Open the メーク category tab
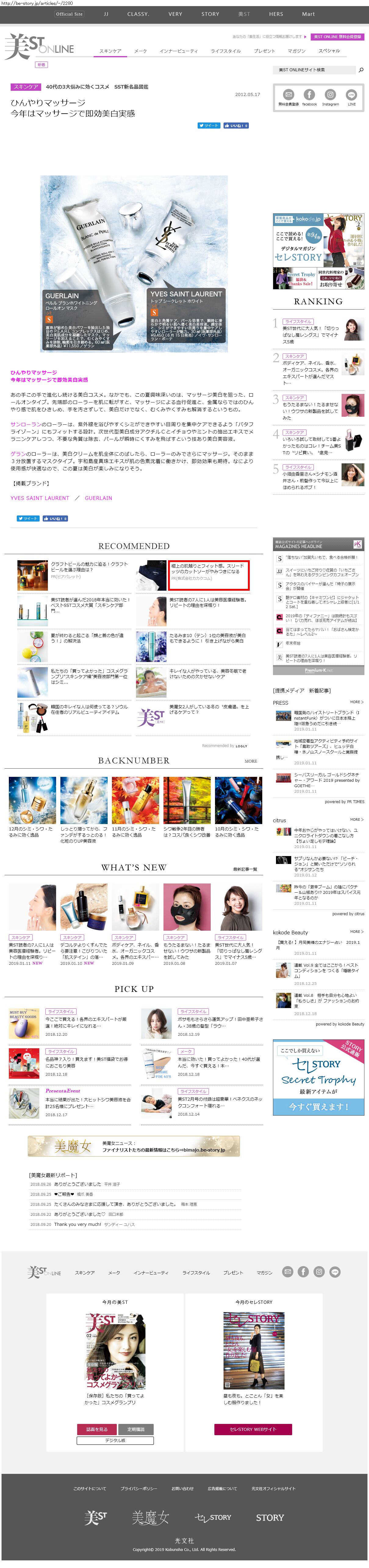The width and height of the screenshot is (369, 1568). coord(141,51)
